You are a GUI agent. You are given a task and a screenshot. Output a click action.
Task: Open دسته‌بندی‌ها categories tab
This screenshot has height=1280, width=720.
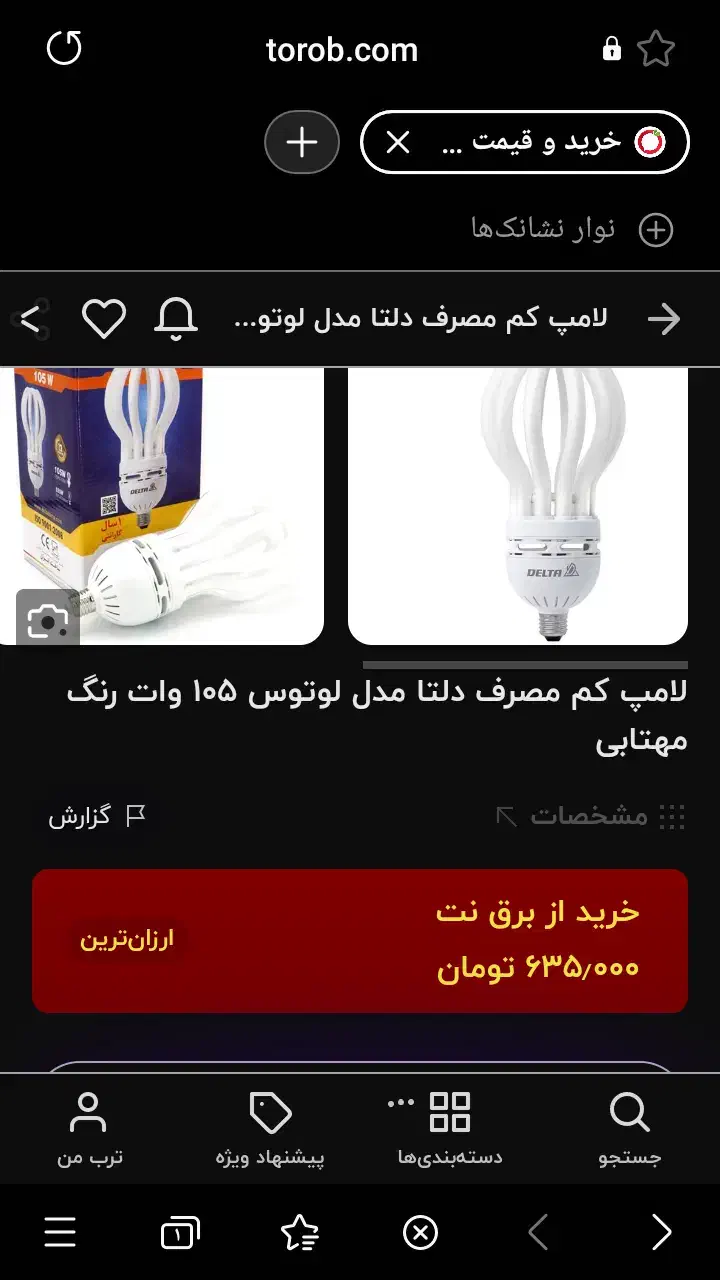[449, 1130]
